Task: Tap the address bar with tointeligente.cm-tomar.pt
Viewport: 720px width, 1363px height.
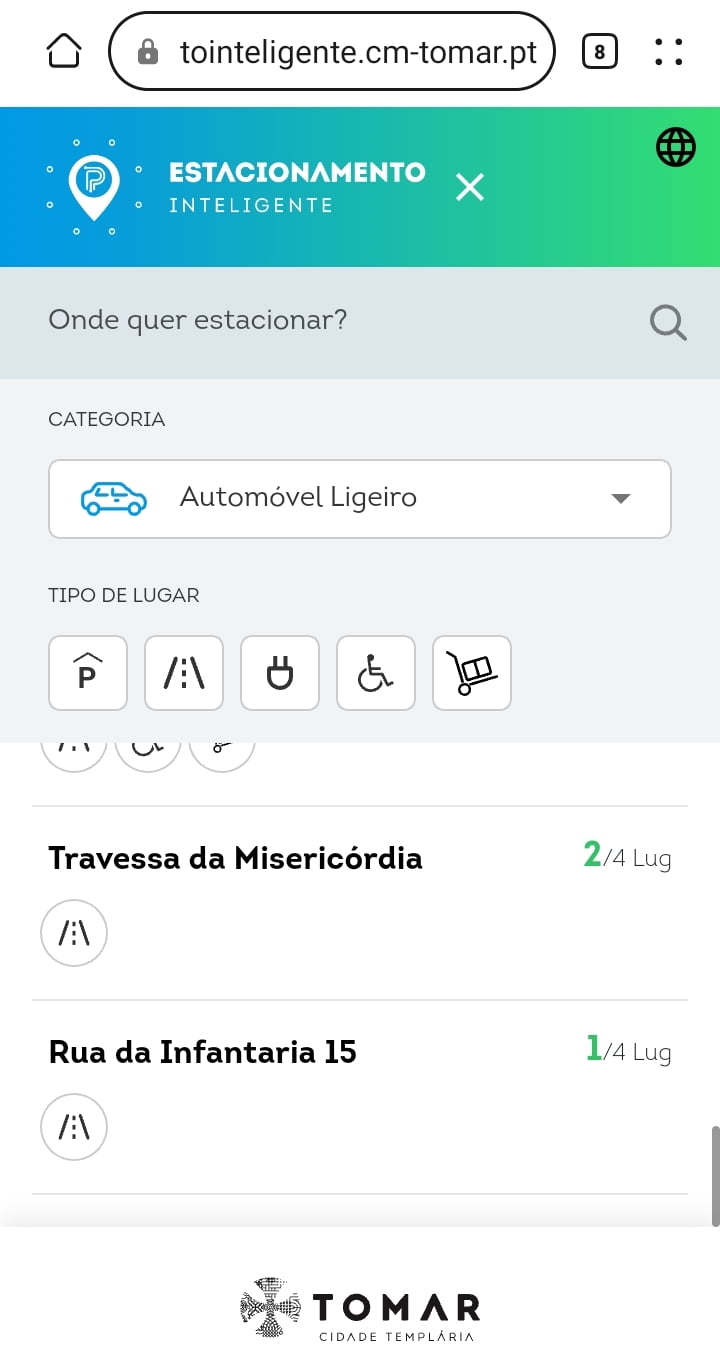Action: (x=331, y=51)
